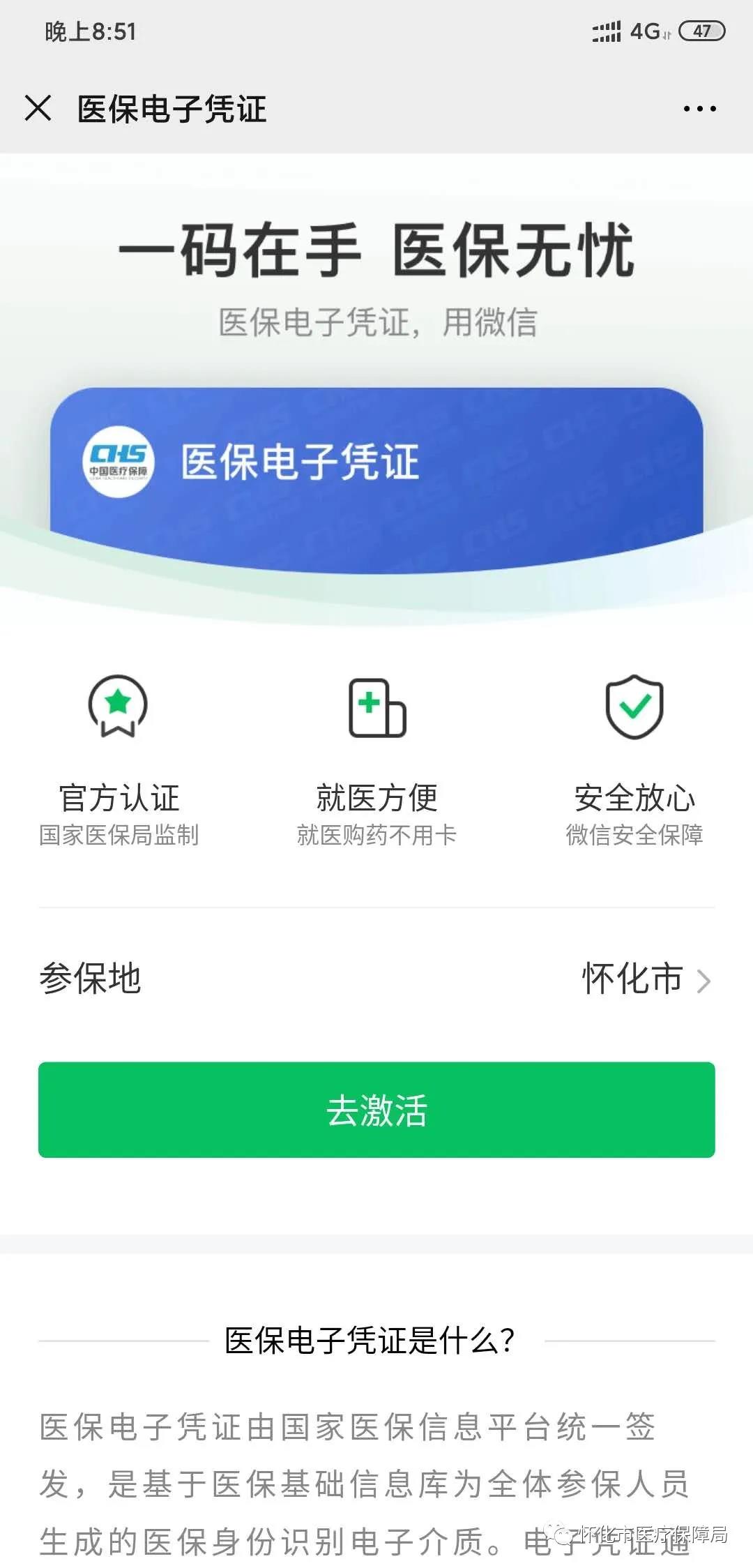Change 参保地 from 怀化市
The height and width of the screenshot is (1568, 753).
tap(645, 979)
